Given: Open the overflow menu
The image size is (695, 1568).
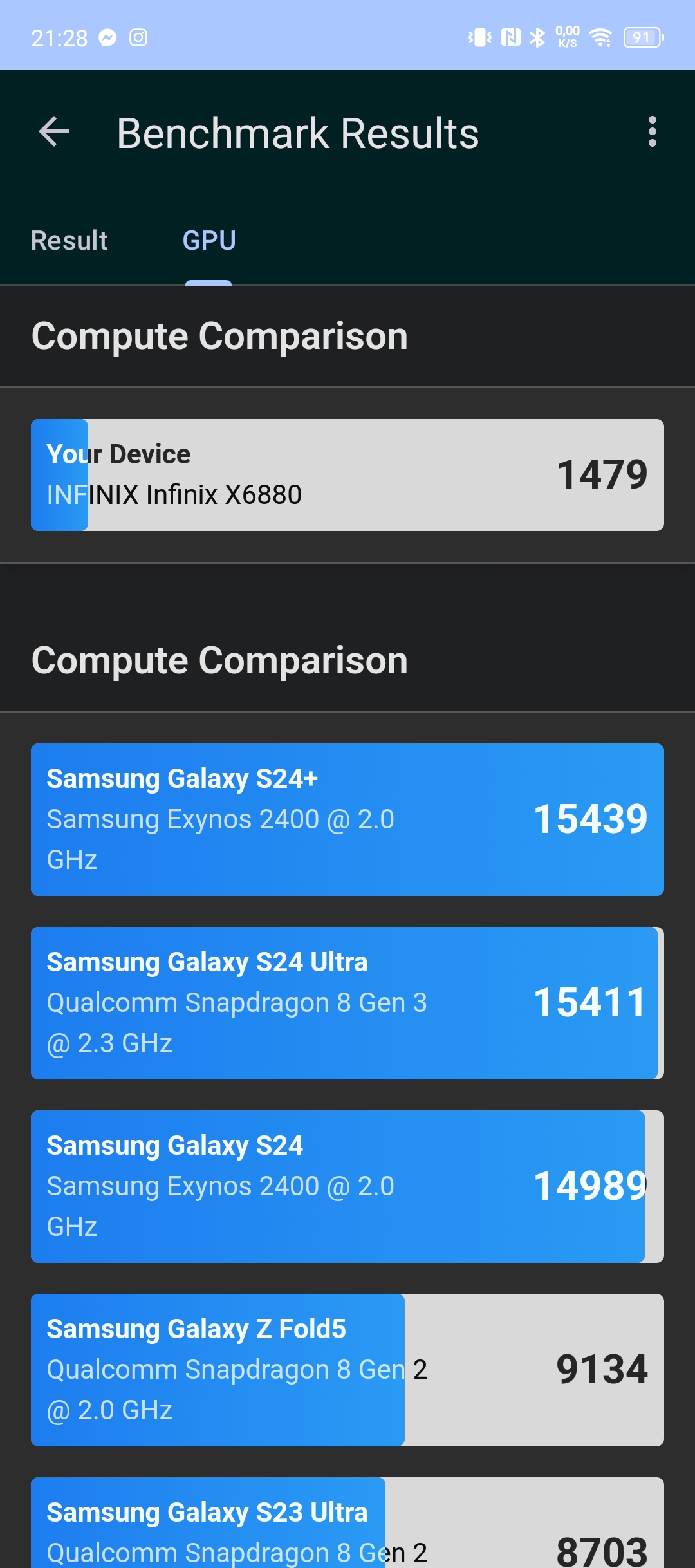Looking at the screenshot, I should pyautogui.click(x=652, y=133).
